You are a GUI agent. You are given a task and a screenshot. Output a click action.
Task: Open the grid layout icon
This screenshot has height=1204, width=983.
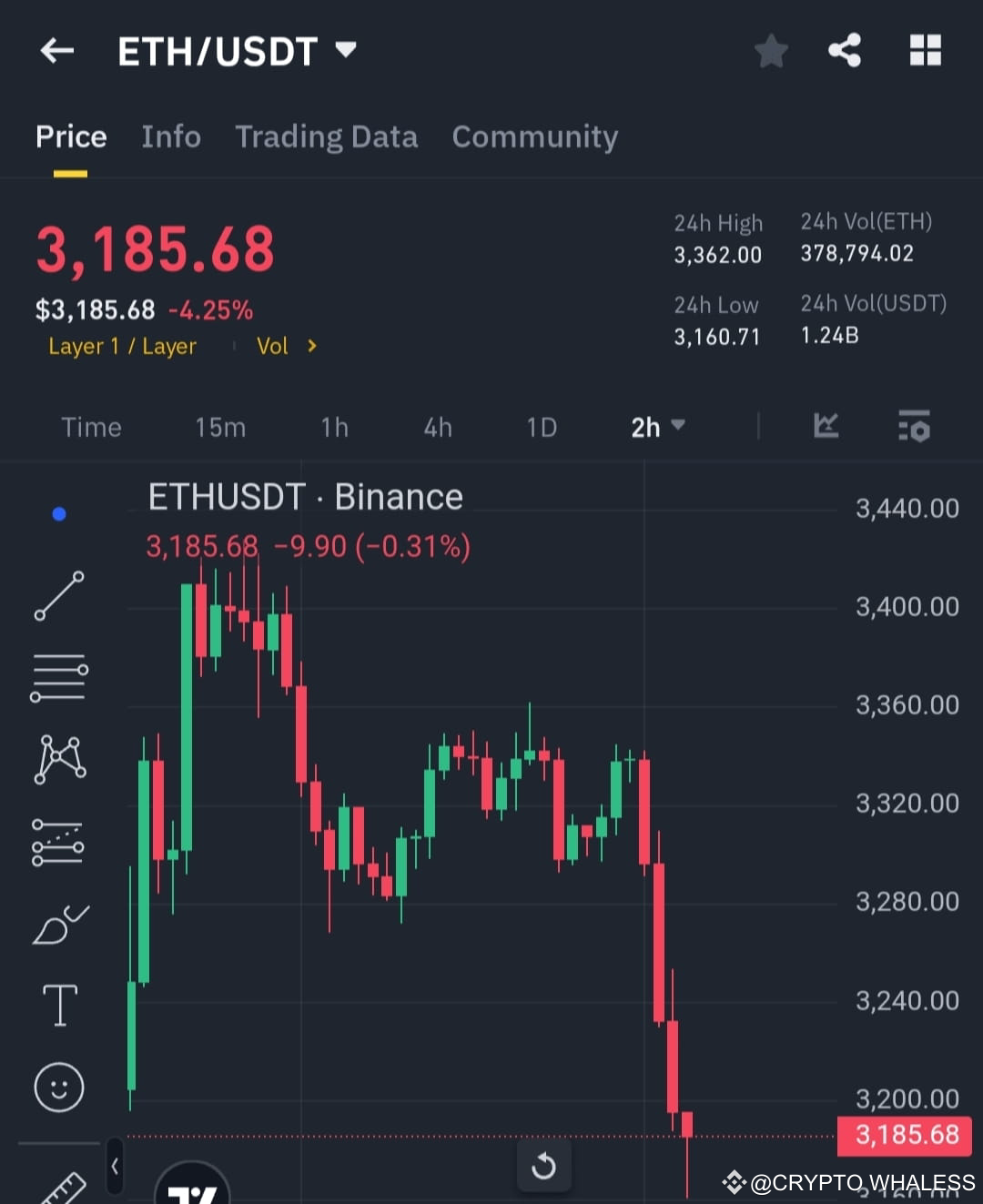pos(926,50)
